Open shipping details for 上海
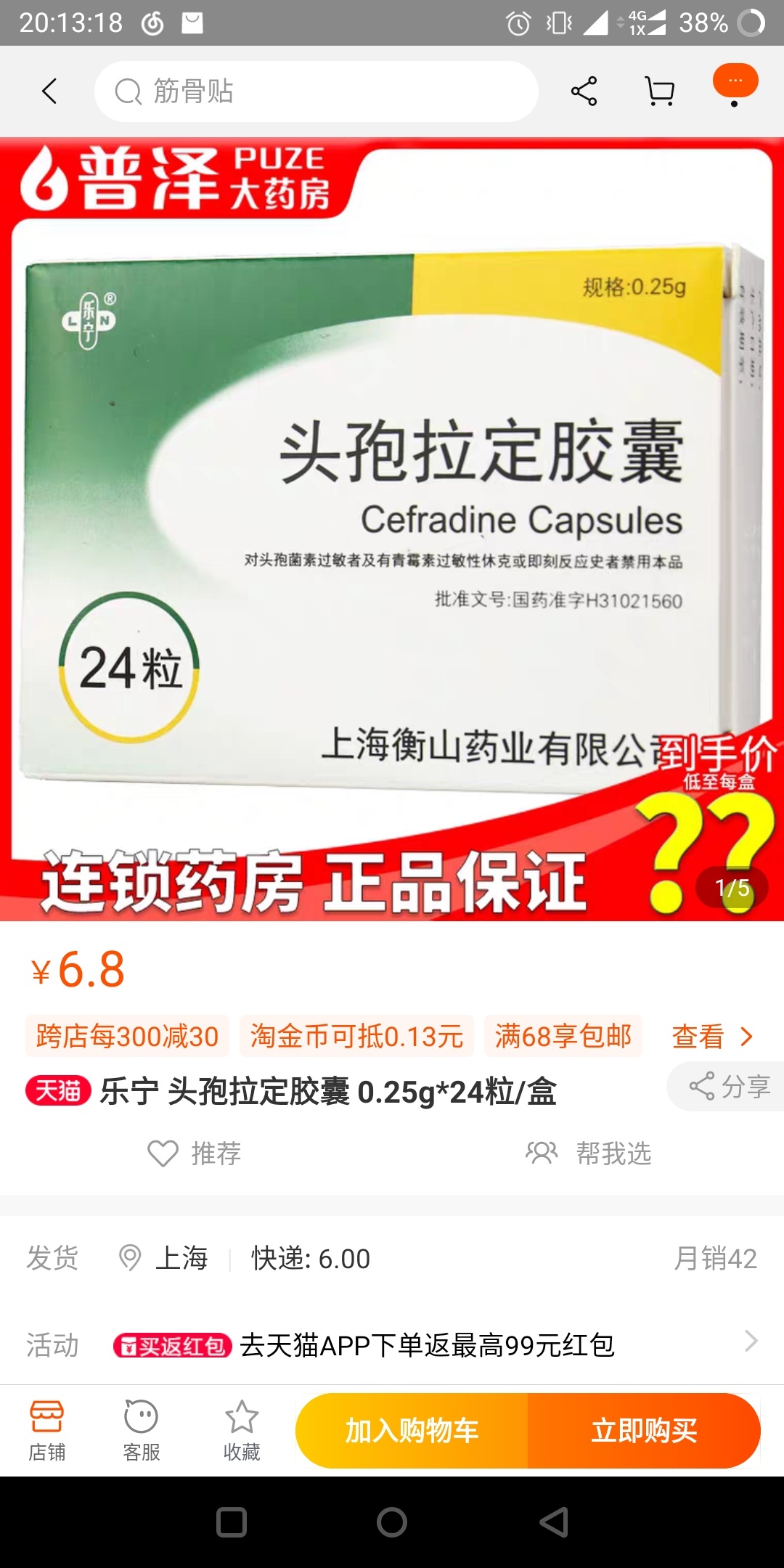The height and width of the screenshot is (1568, 784). pyautogui.click(x=181, y=1258)
